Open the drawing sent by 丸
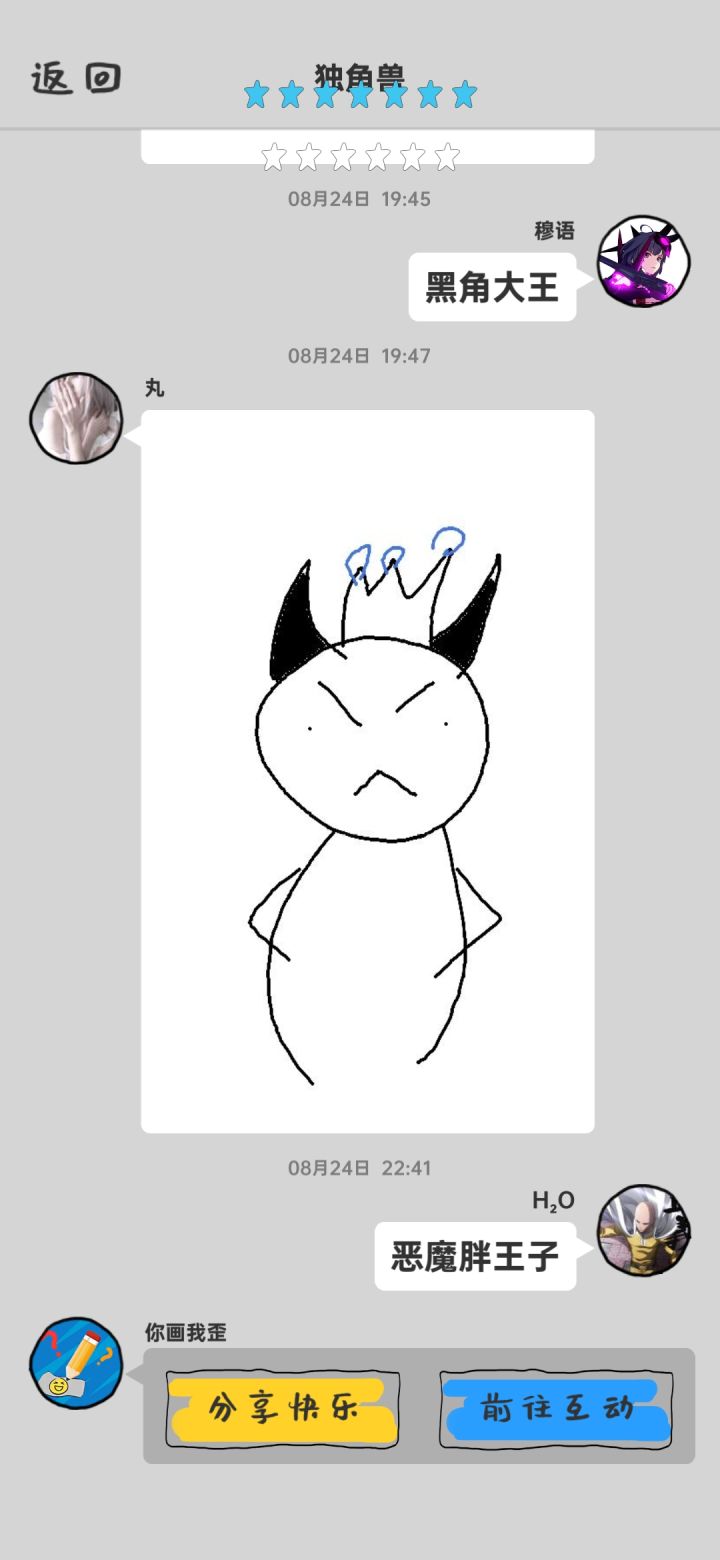 click(x=368, y=771)
